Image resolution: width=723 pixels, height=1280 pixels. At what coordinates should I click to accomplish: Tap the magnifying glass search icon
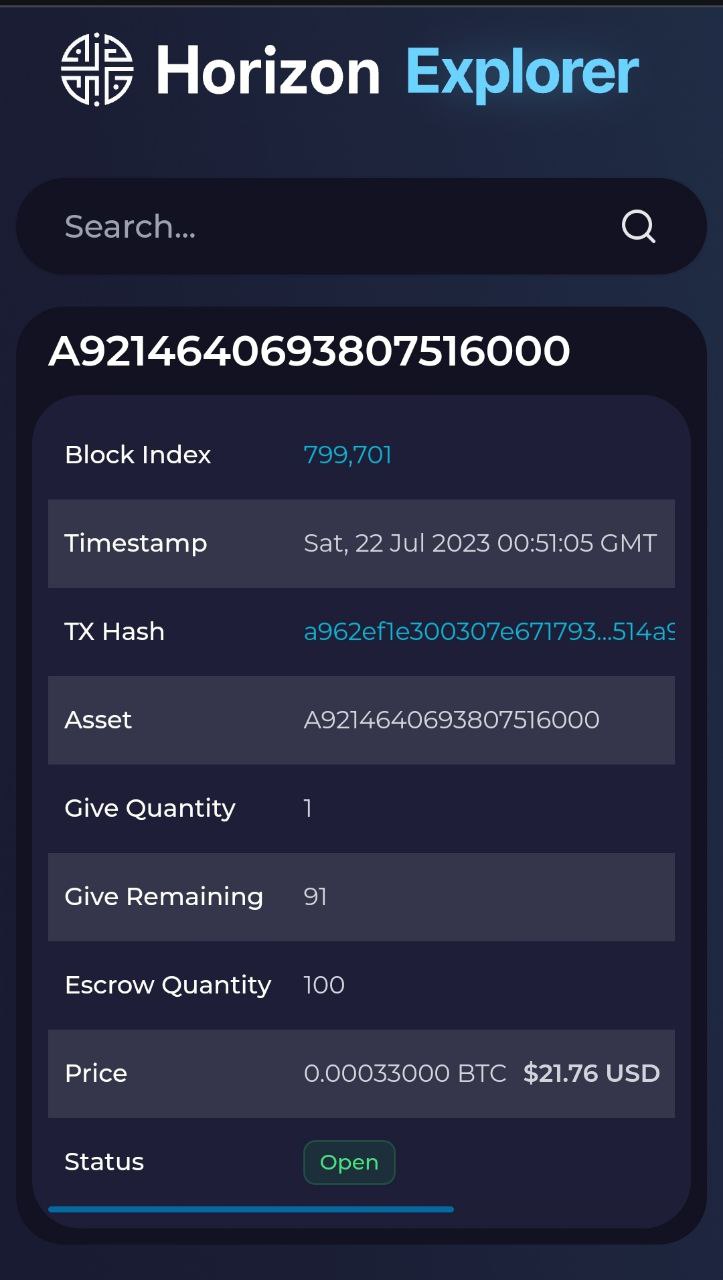(x=638, y=226)
